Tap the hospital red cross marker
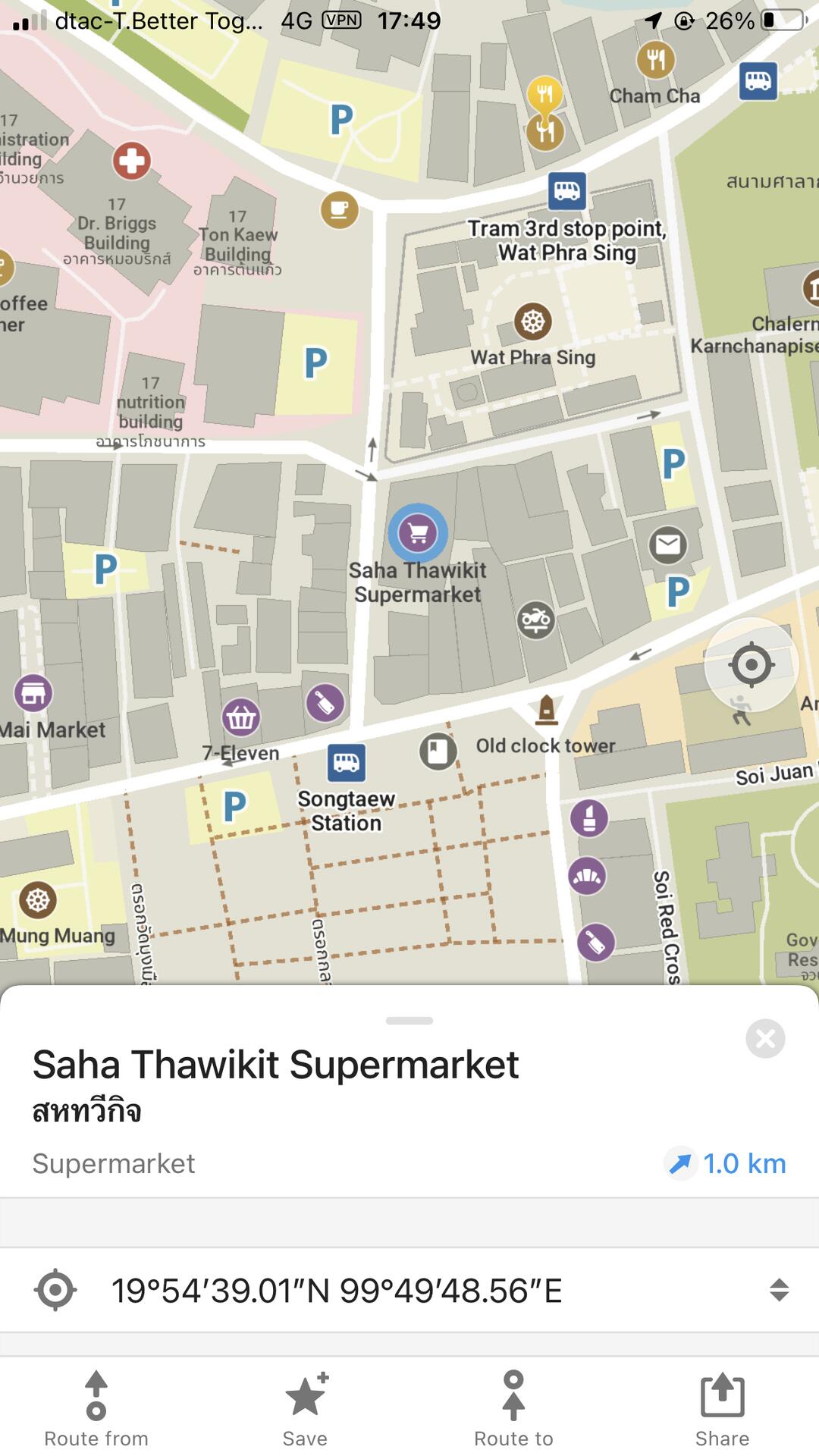Viewport: 819px width, 1456px height. coord(132,161)
